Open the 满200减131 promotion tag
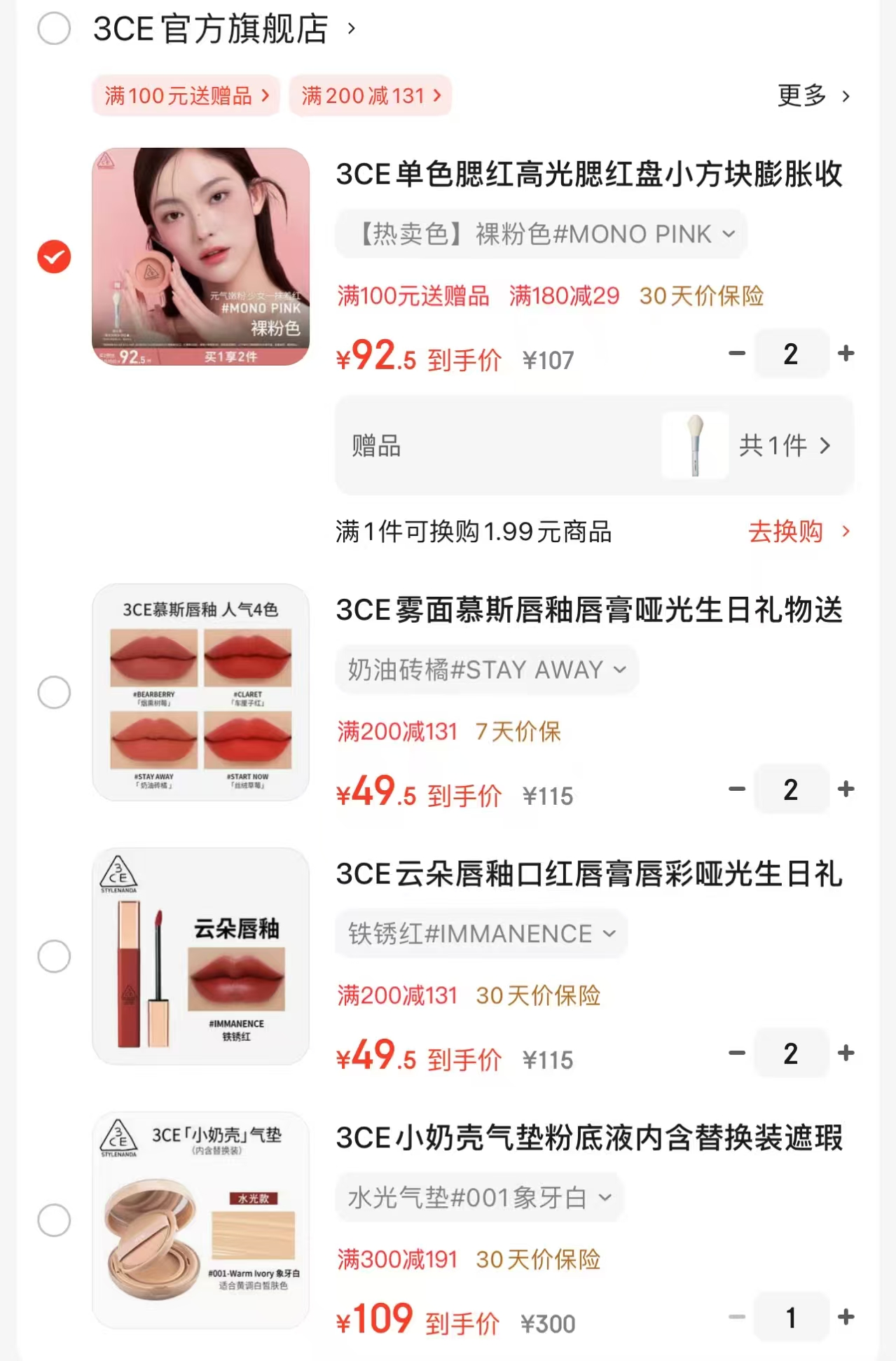The image size is (896, 1361). click(x=370, y=96)
